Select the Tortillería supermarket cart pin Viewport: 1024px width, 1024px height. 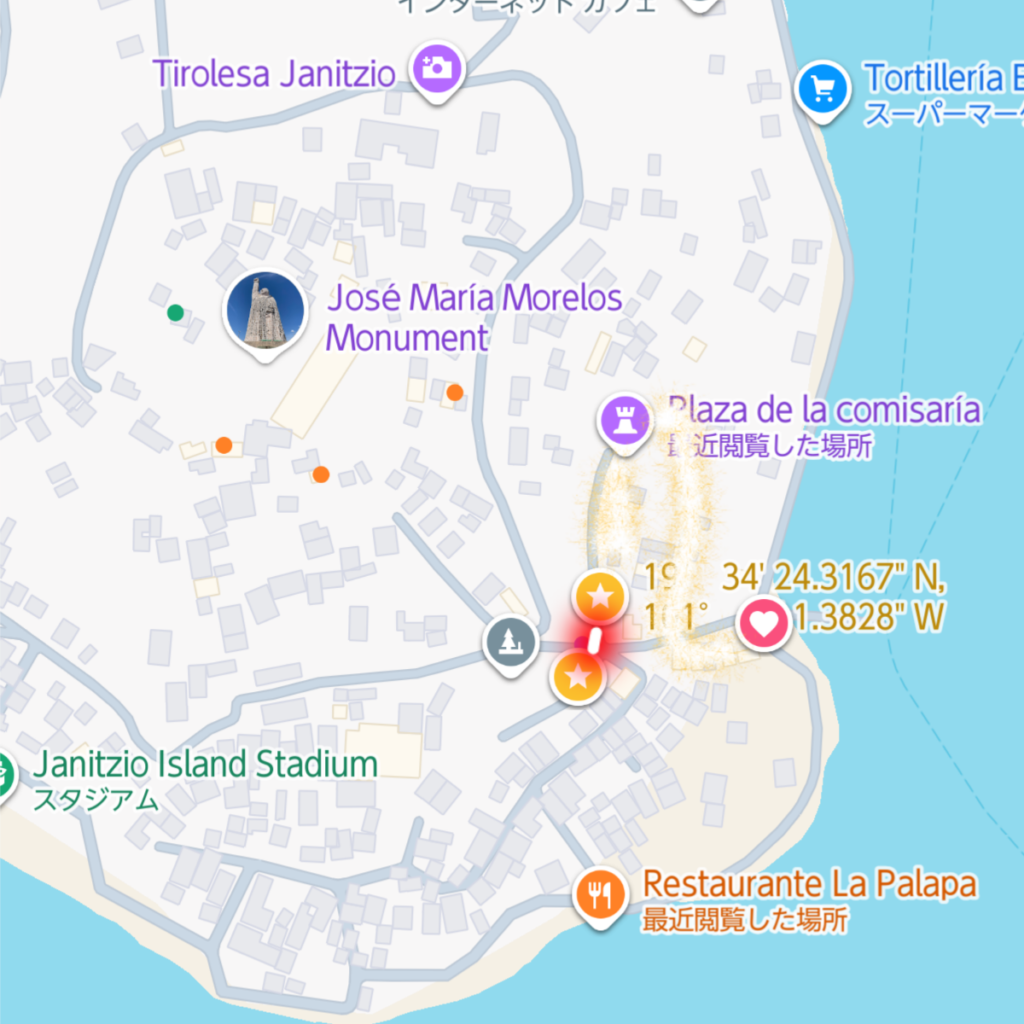pos(823,90)
